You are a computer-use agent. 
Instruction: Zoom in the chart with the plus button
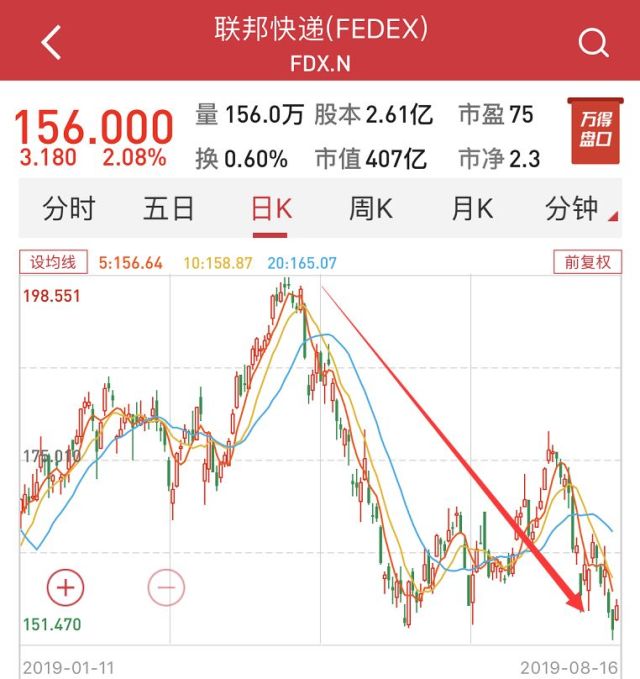click(66, 588)
